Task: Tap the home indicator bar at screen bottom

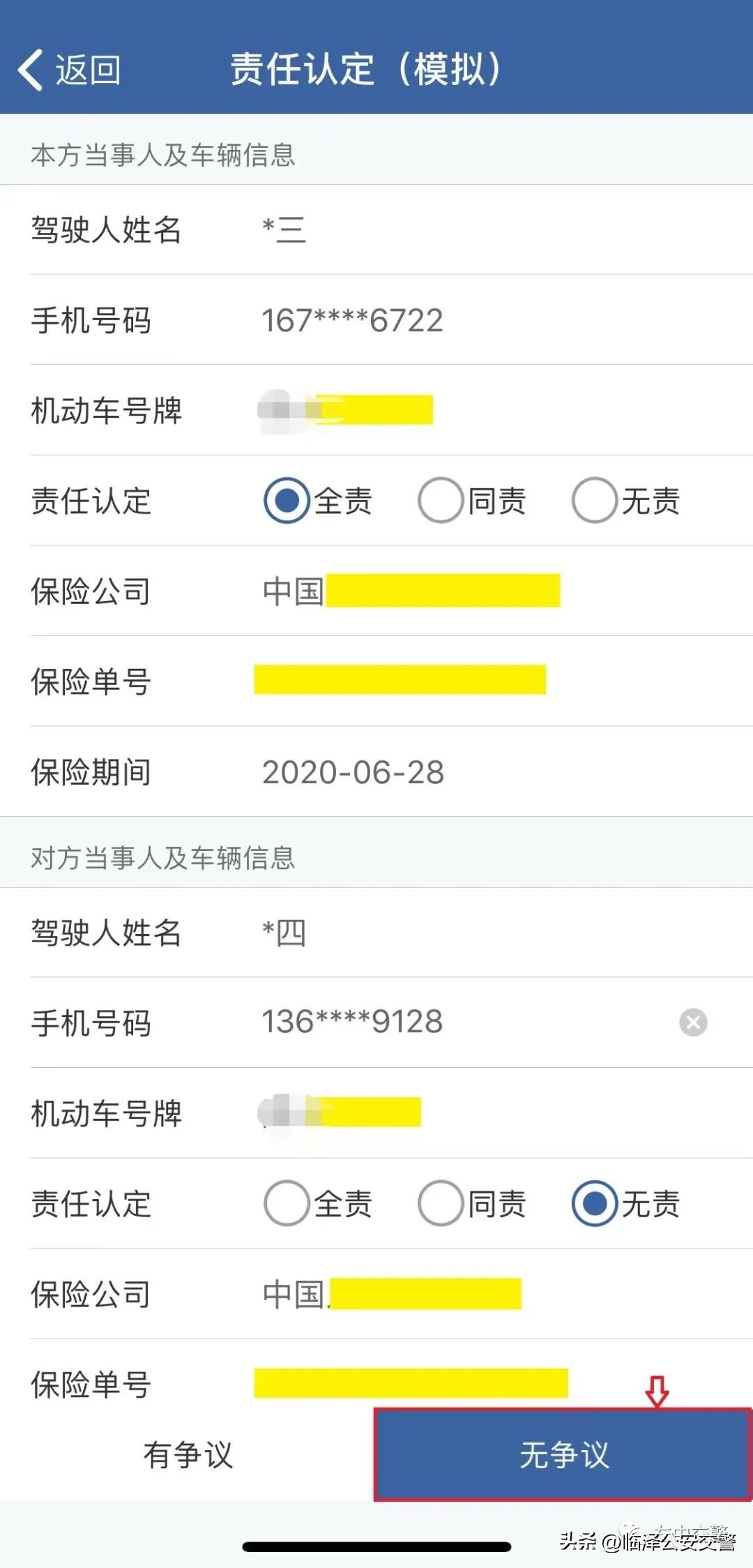Action: [376, 1545]
